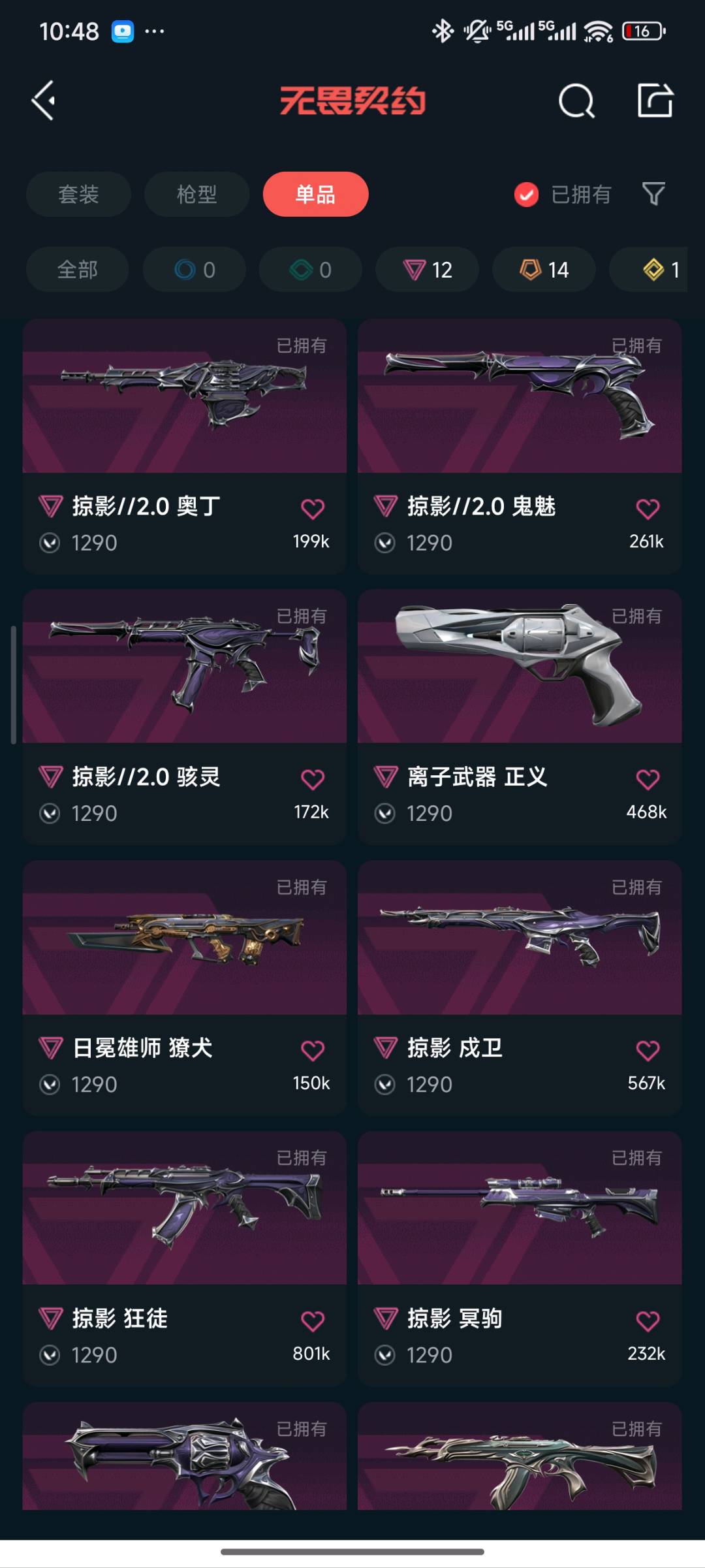Open the search icon
This screenshot has width=705, height=1568.
click(576, 101)
